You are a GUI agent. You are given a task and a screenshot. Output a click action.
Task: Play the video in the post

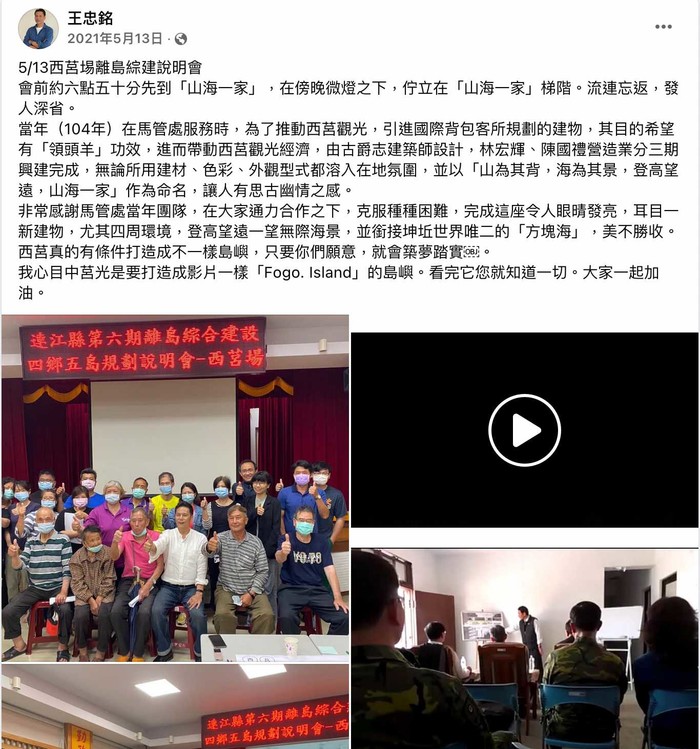(x=524, y=430)
